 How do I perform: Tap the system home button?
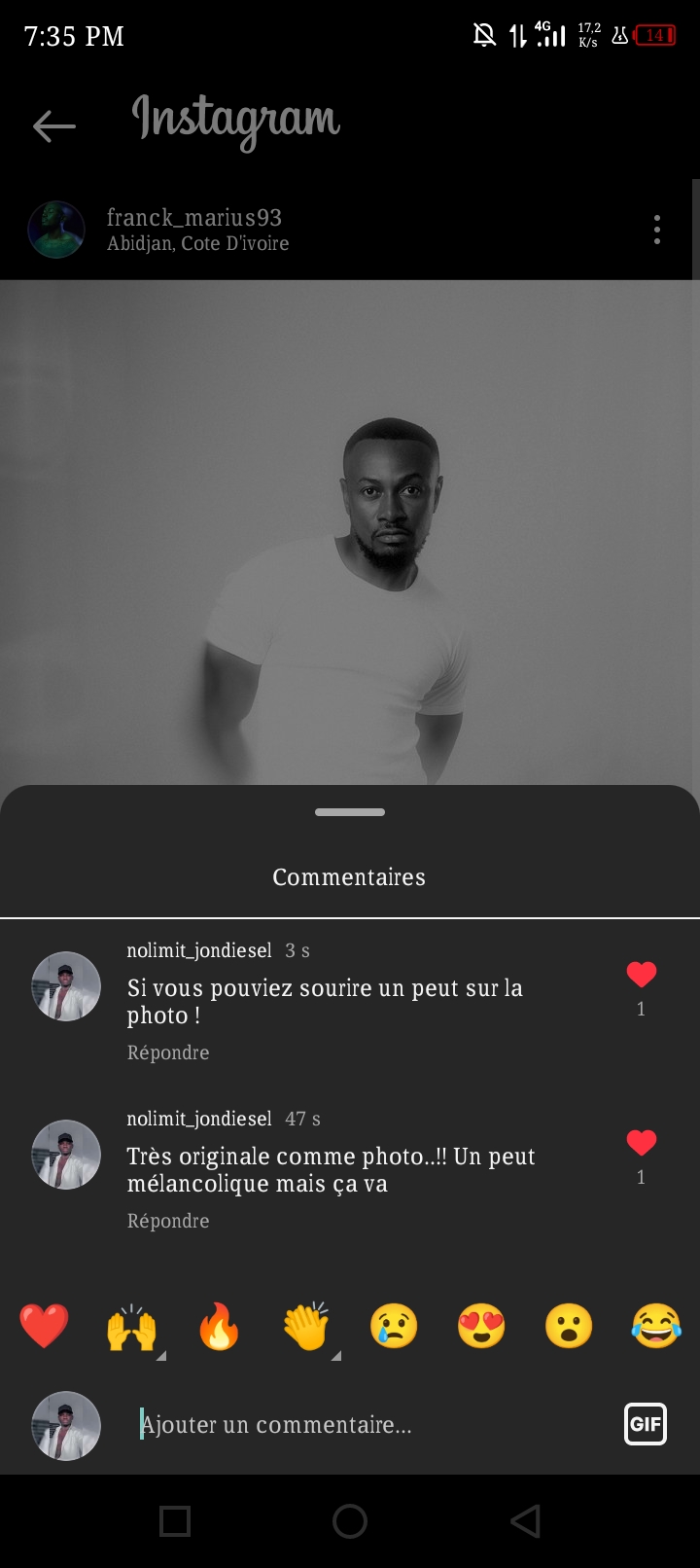coord(350,1521)
